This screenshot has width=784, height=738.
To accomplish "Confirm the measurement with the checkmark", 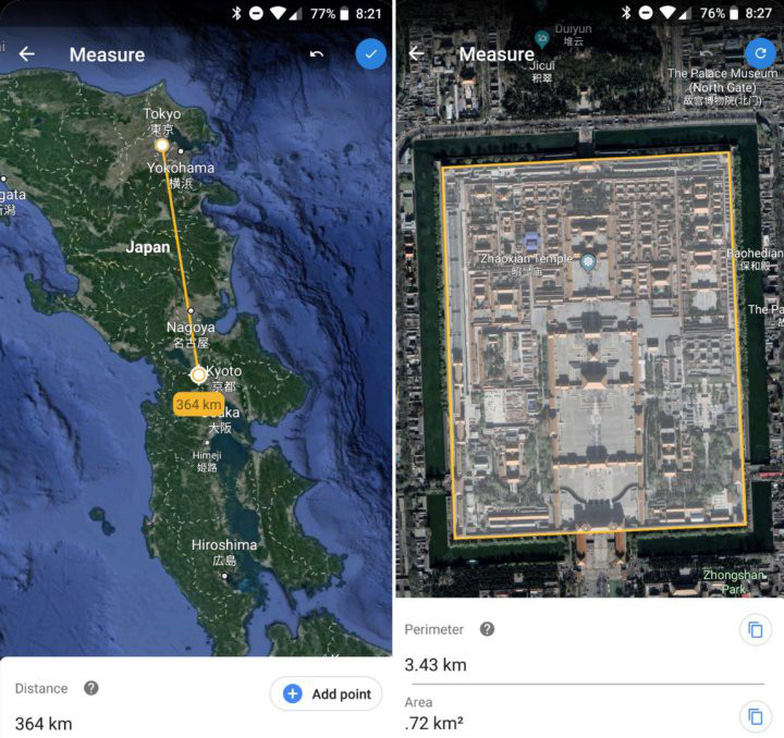I will [x=371, y=54].
